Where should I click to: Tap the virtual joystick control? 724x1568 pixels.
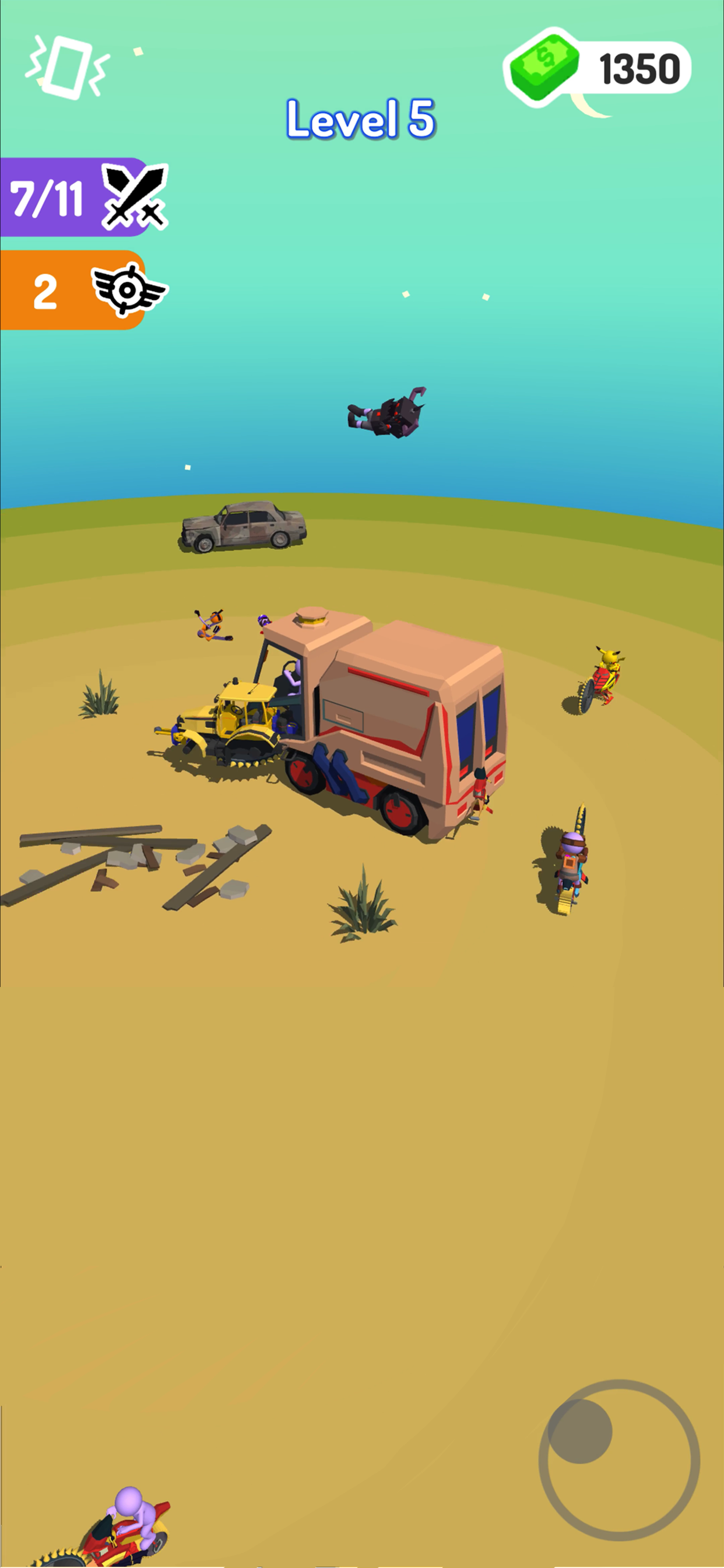click(x=618, y=1459)
